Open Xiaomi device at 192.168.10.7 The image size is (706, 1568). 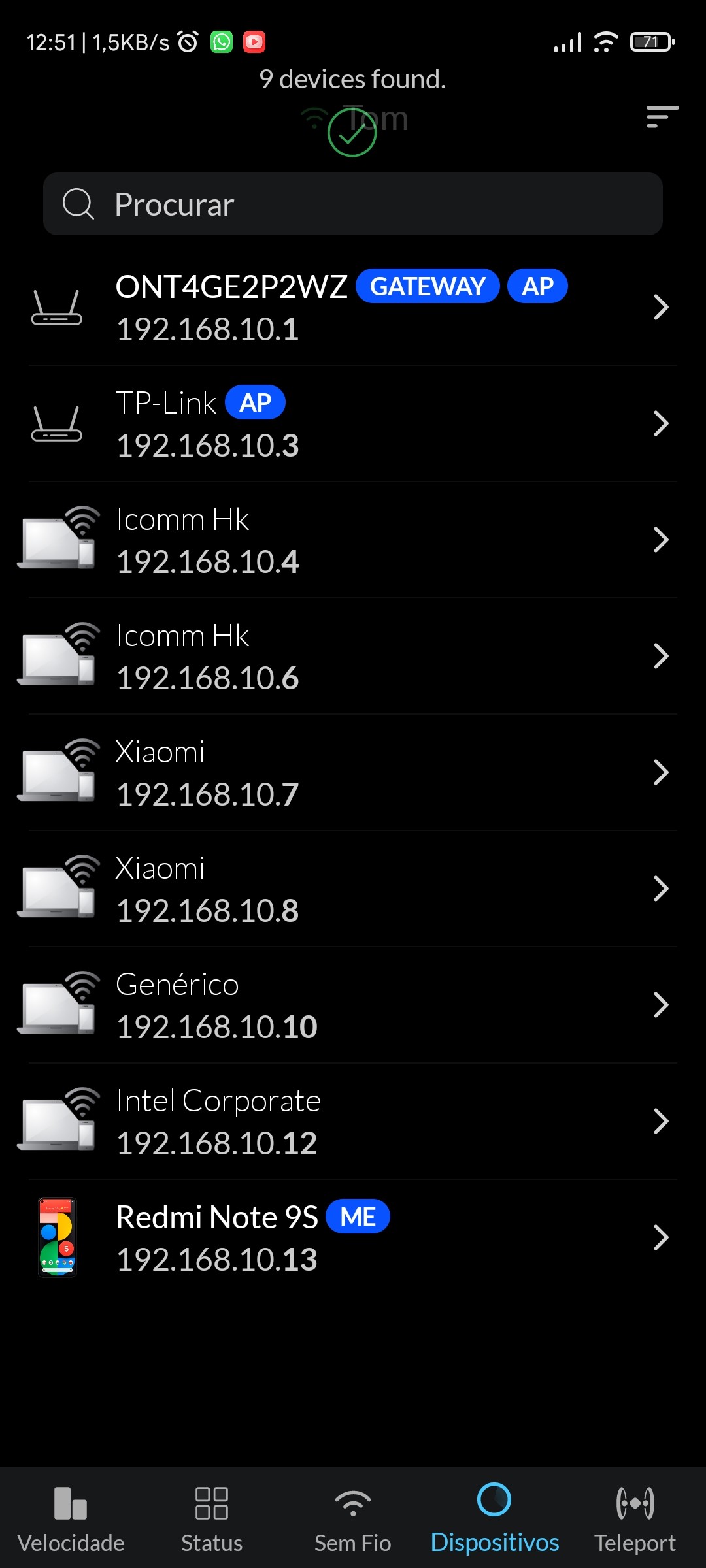[353, 772]
